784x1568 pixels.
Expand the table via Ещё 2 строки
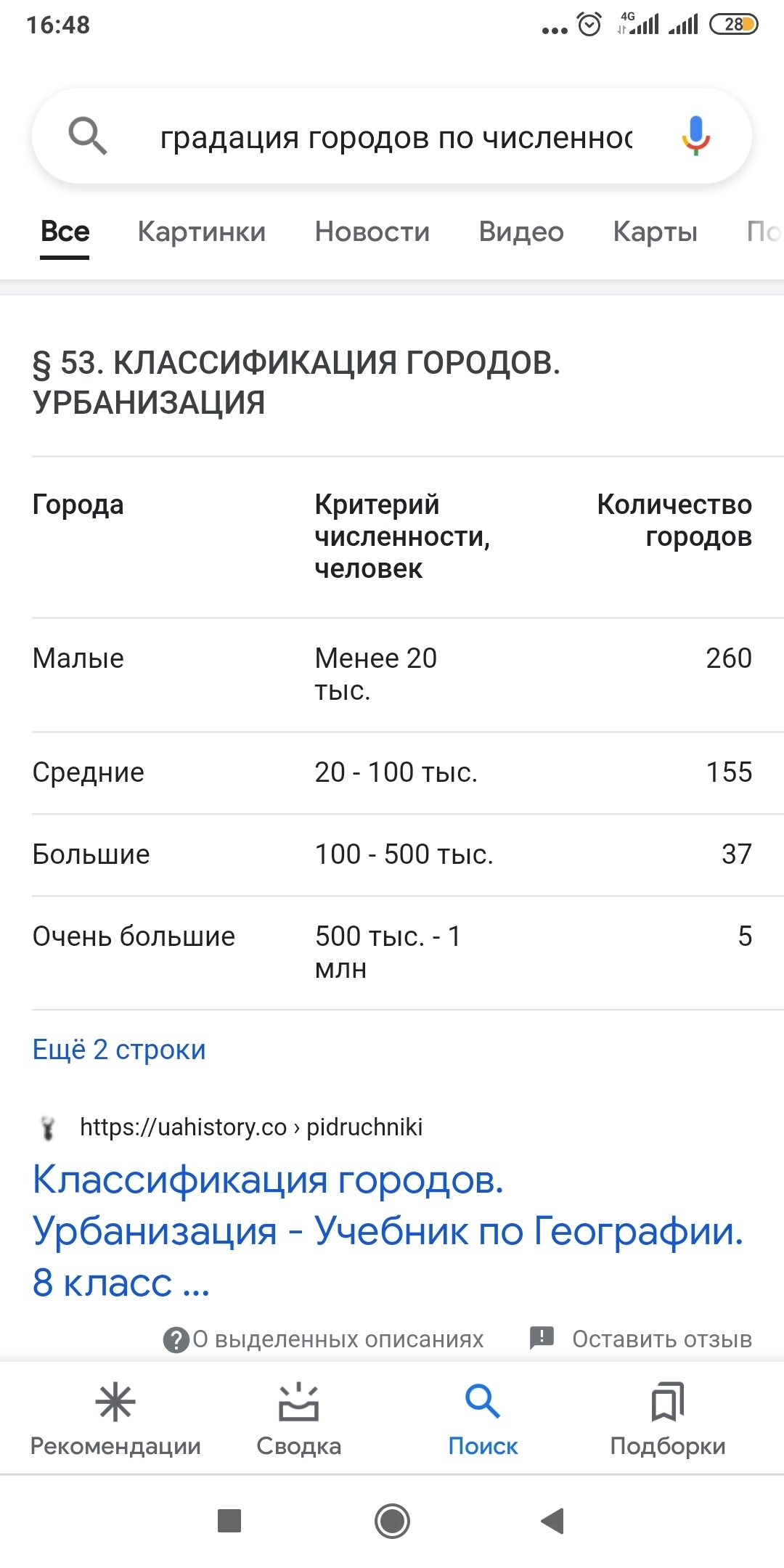119,1050
